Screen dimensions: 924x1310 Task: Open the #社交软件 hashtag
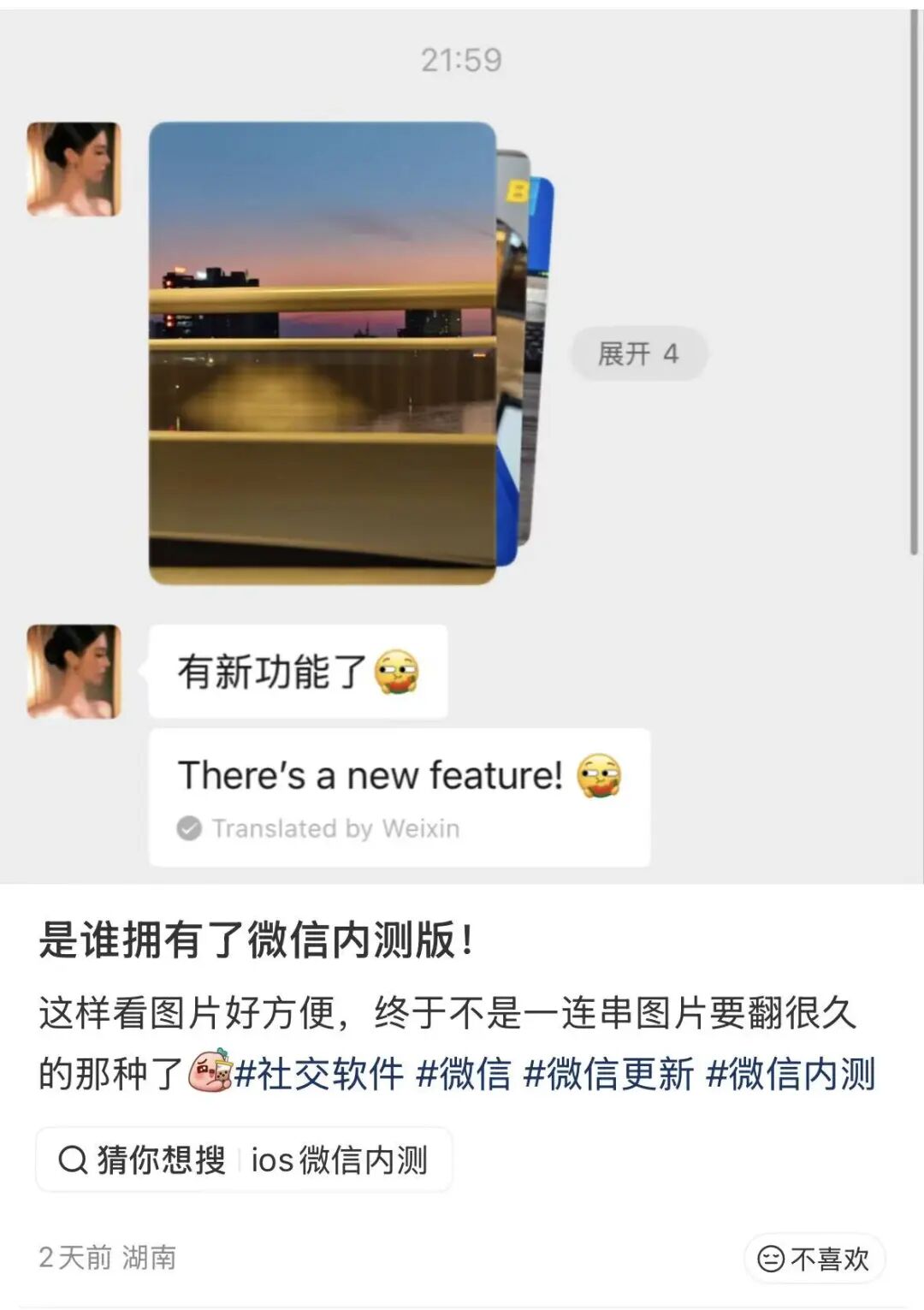pyautogui.click(x=319, y=1074)
